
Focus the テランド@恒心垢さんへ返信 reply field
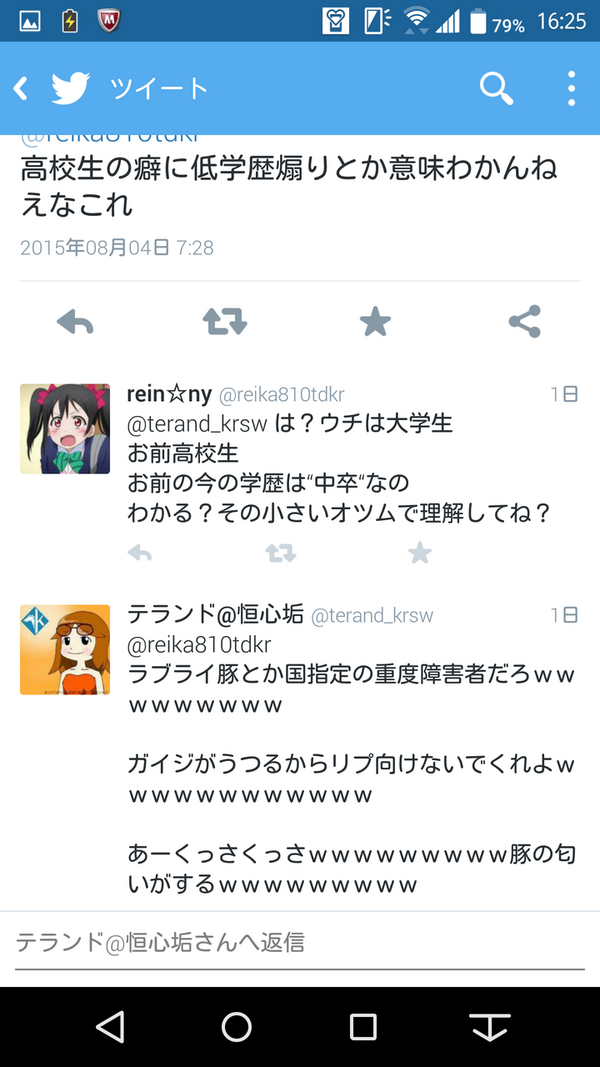[x=300, y=944]
